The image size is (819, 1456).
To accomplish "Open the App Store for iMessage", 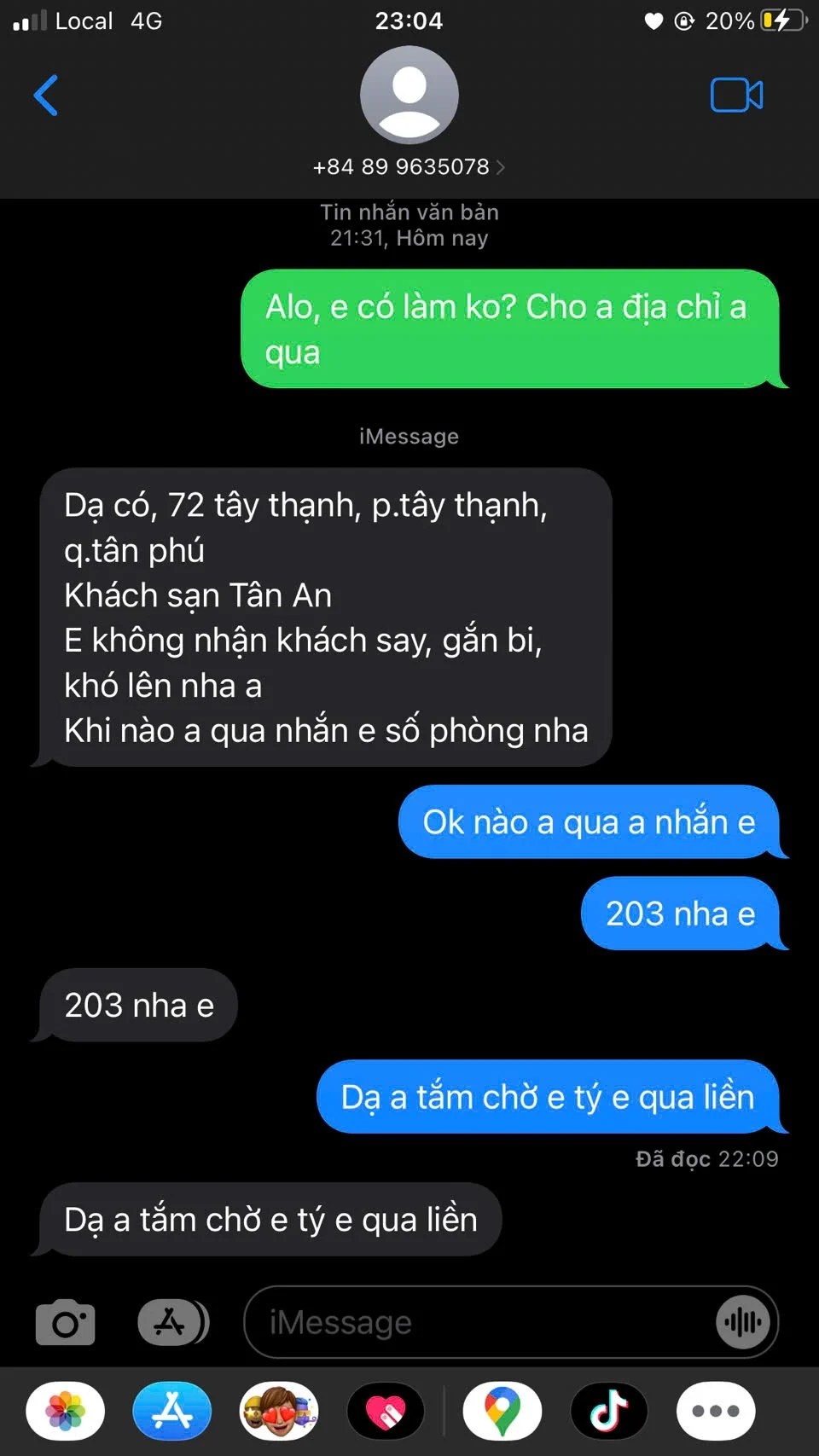I will point(172,1411).
